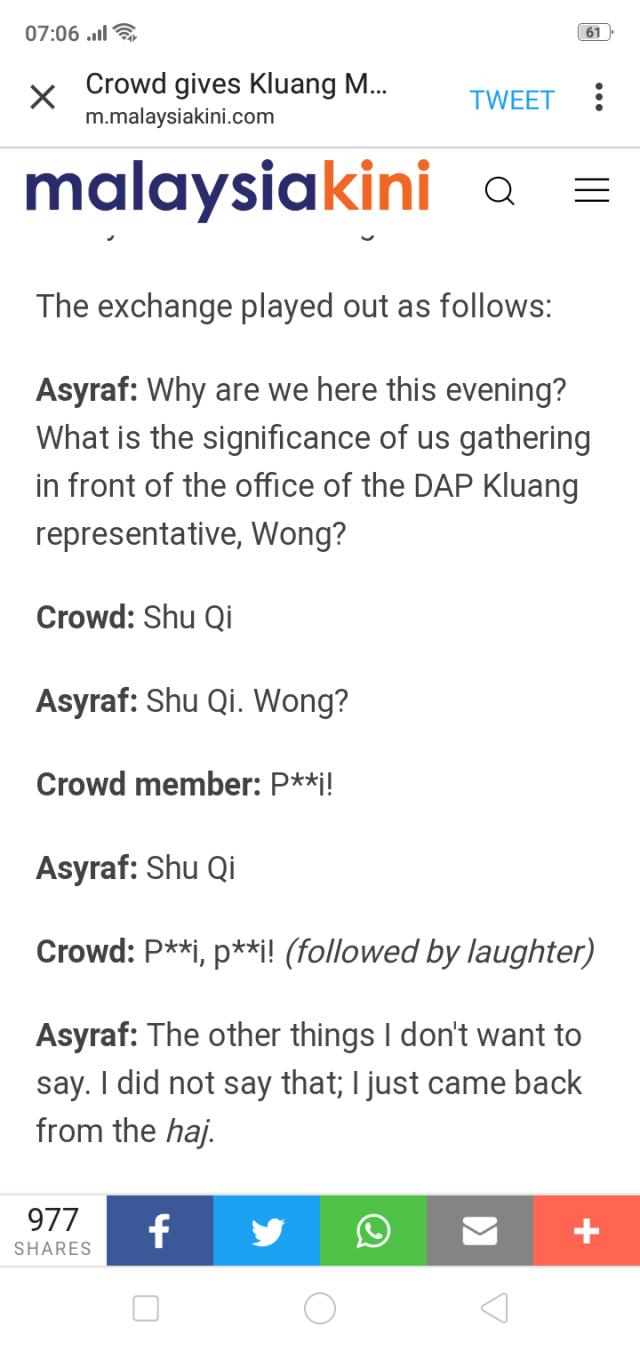
Task: Tap the TWEET button
Action: [512, 100]
